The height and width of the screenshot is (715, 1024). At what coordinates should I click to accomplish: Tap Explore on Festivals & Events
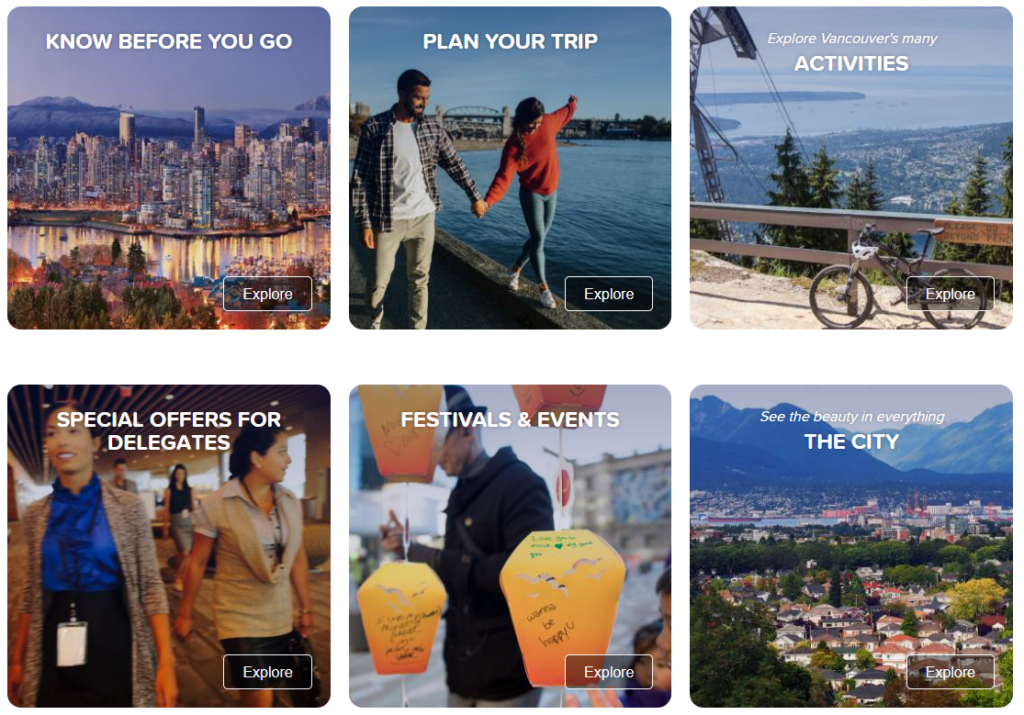(x=608, y=672)
